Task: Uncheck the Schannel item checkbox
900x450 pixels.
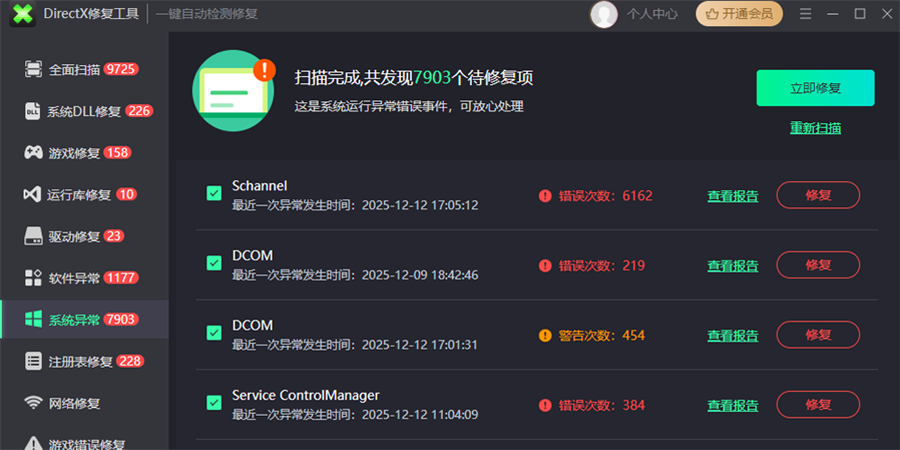Action: (214, 193)
